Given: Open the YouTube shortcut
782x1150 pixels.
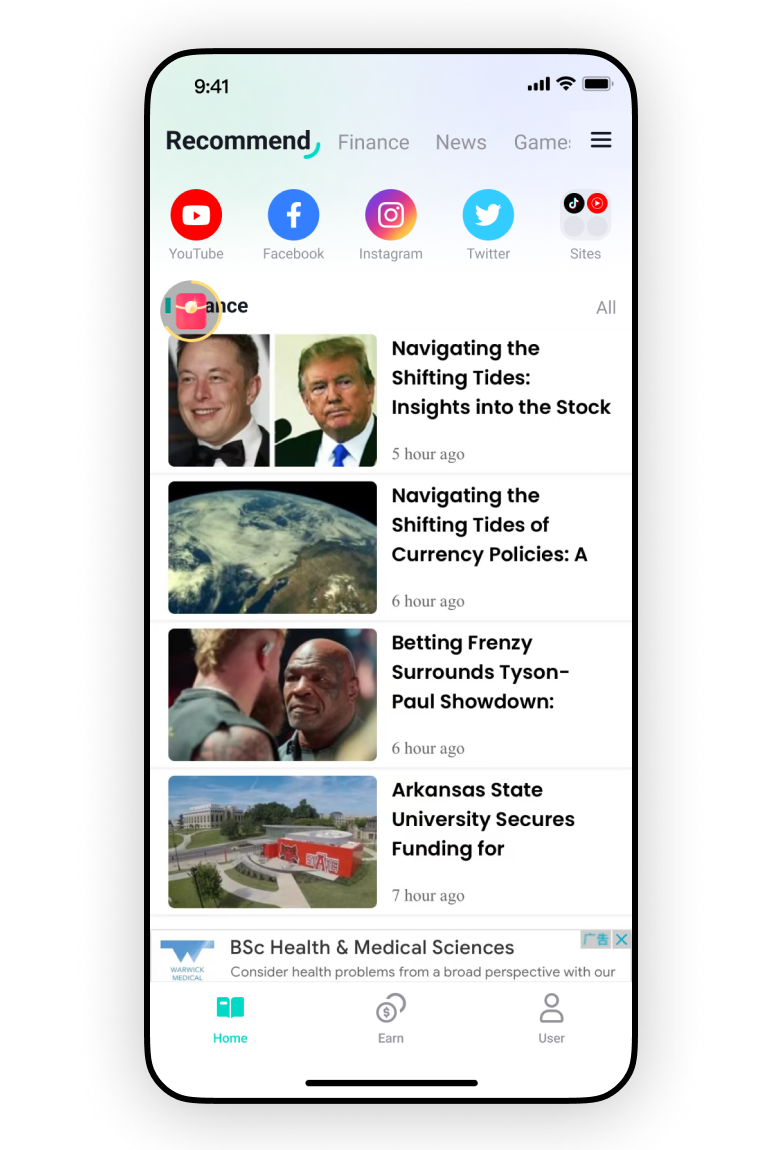Looking at the screenshot, I should click(x=196, y=215).
